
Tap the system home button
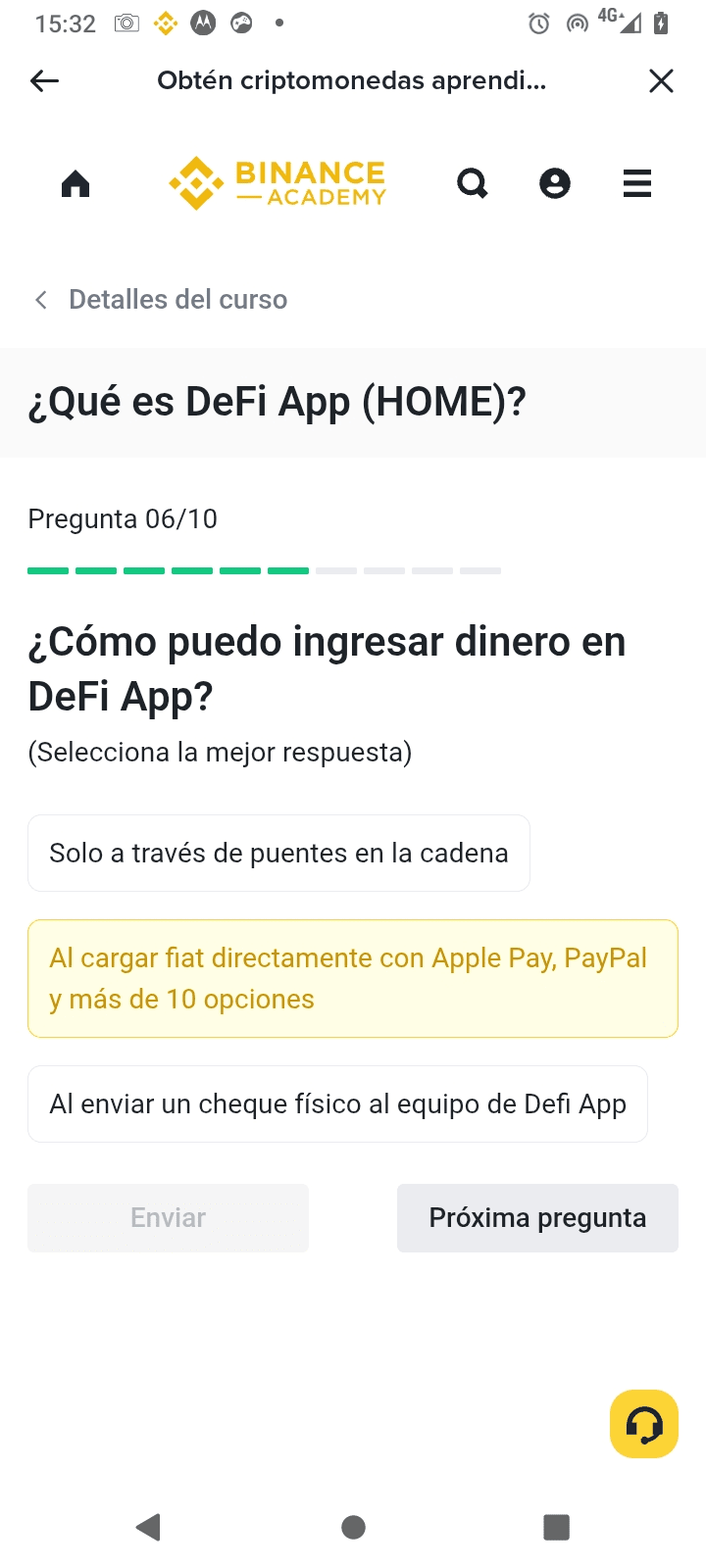pyautogui.click(x=353, y=1527)
